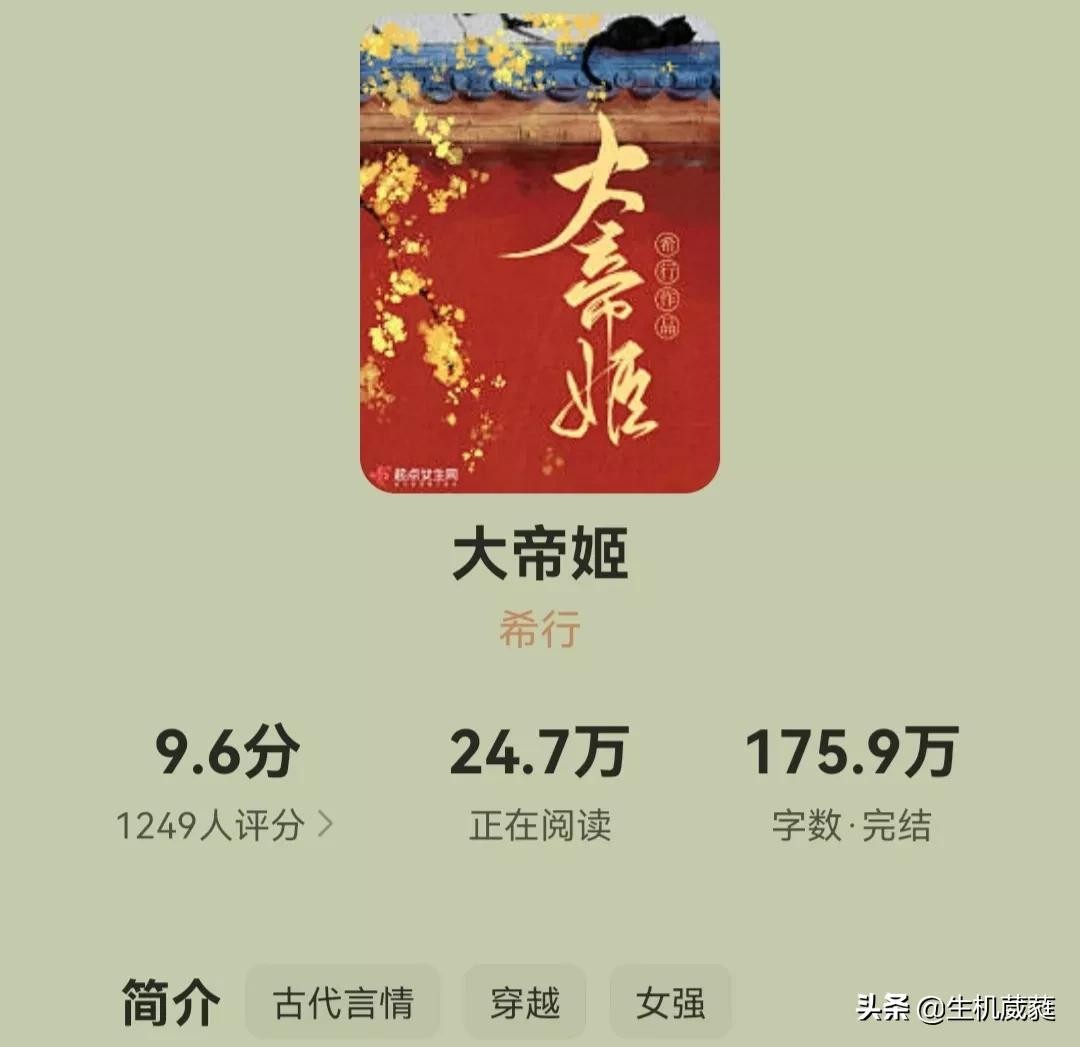Select the 古代言情 tag chip

click(343, 1003)
